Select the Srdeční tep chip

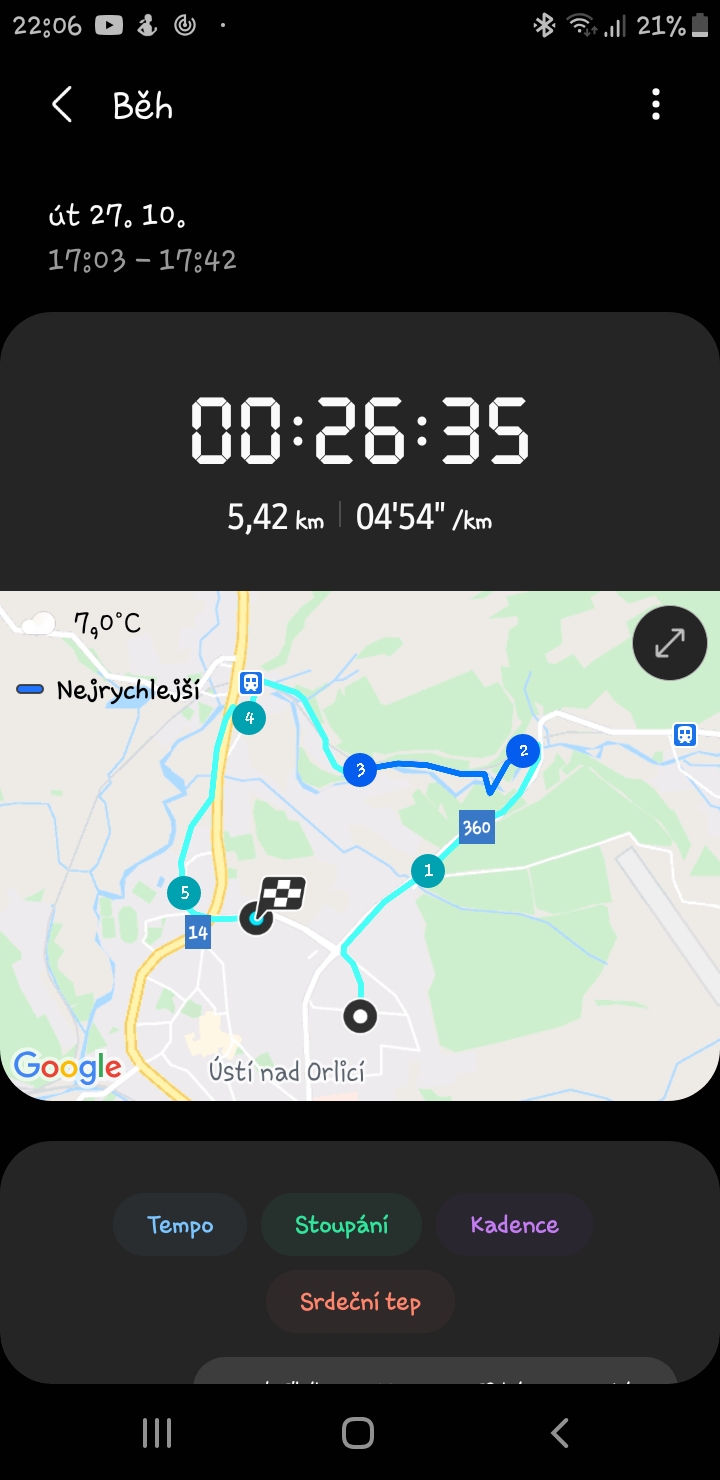360,1302
